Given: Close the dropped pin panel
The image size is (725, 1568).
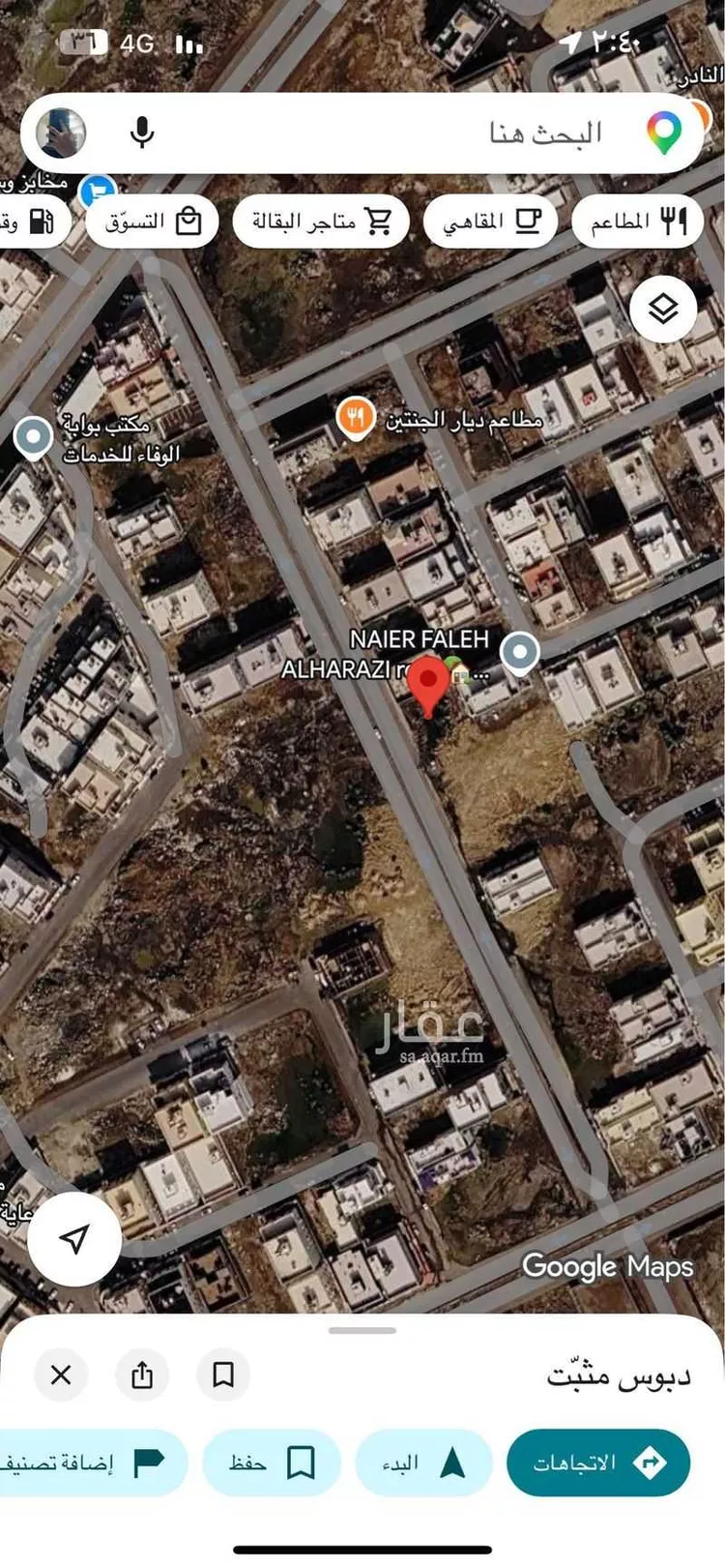Looking at the screenshot, I should [x=61, y=1374].
